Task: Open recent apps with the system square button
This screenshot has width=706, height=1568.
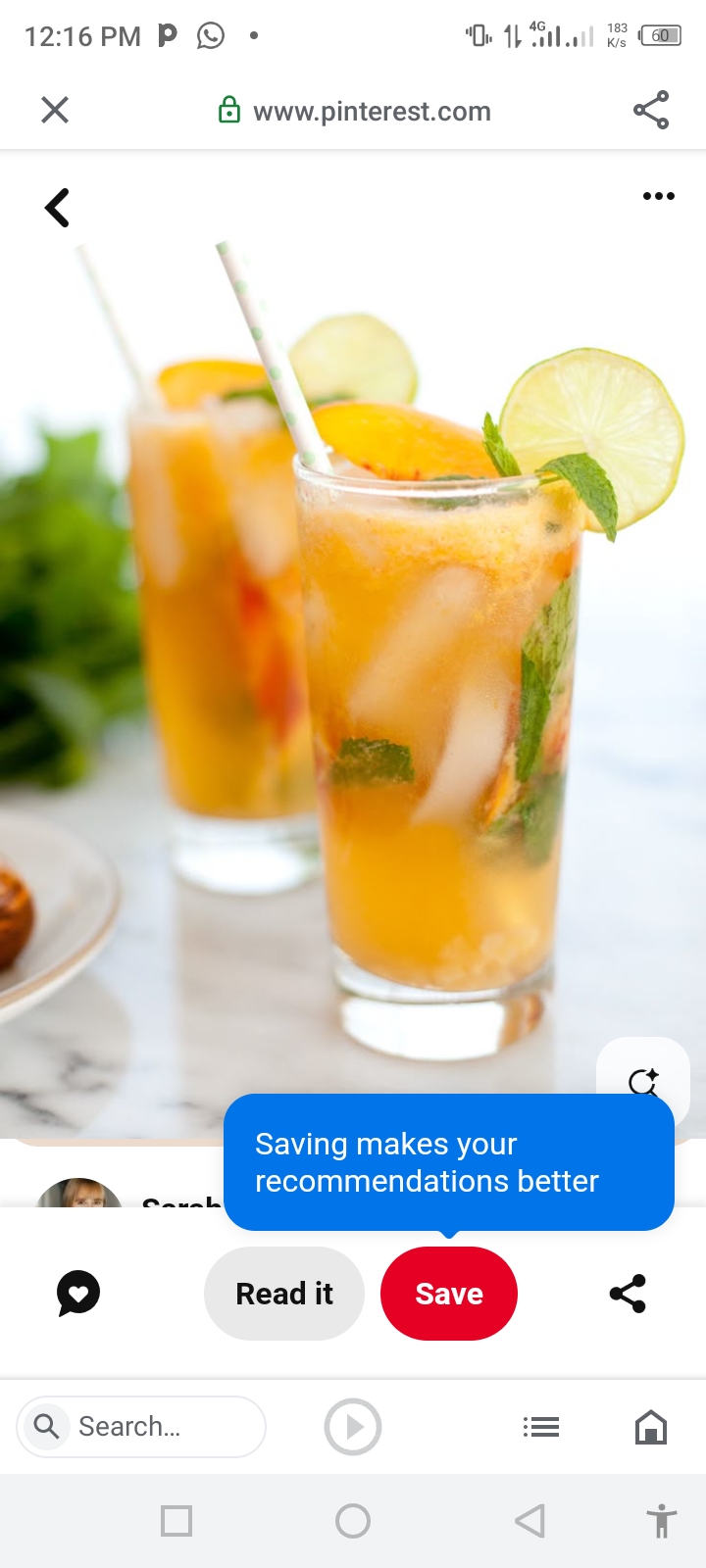Action: pyautogui.click(x=176, y=1521)
